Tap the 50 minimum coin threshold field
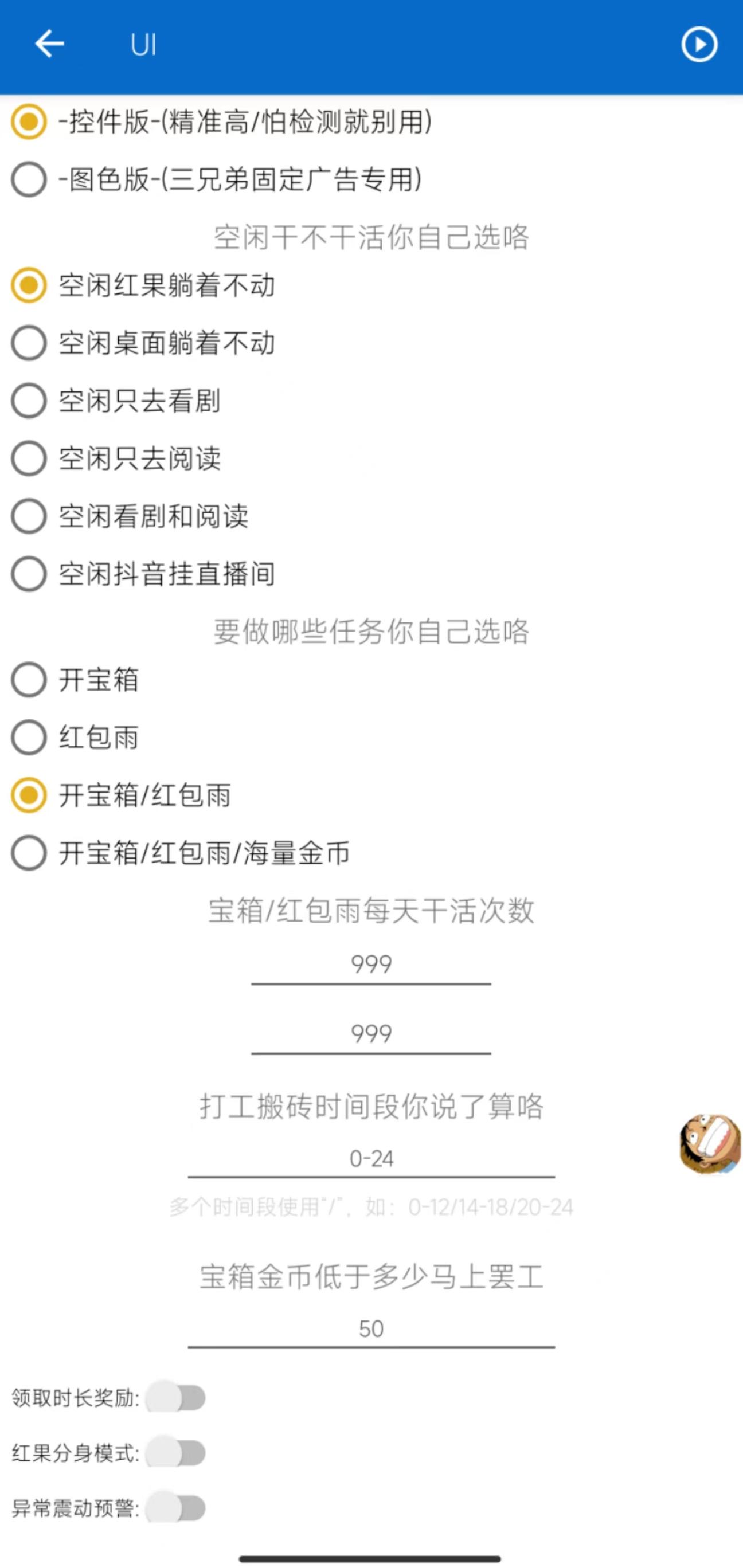This screenshot has width=743, height=1568. coord(372,1330)
